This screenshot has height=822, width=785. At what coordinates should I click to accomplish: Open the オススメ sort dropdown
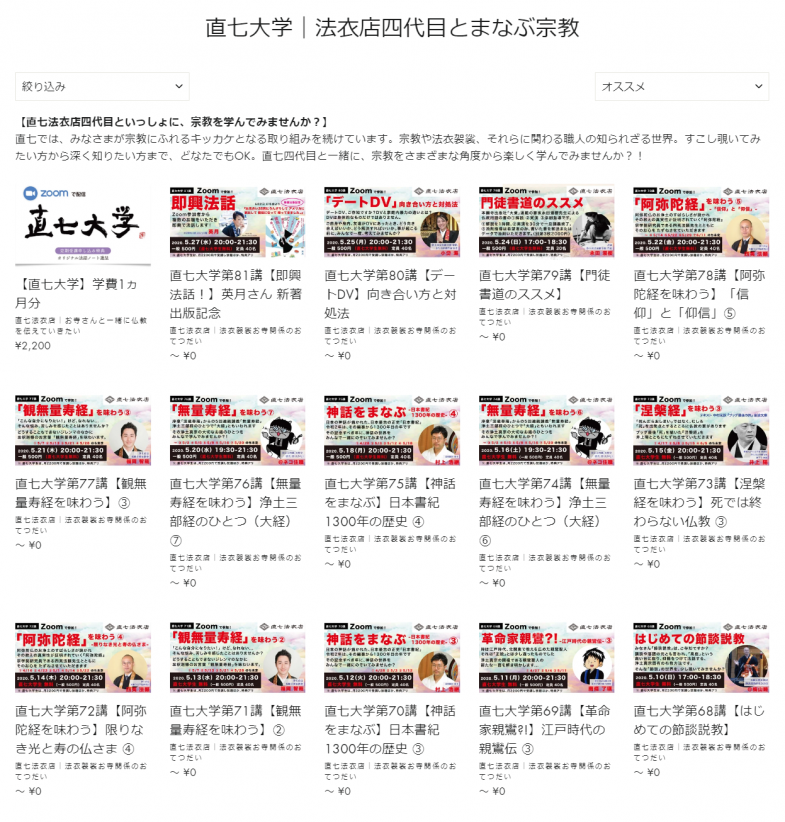point(681,87)
